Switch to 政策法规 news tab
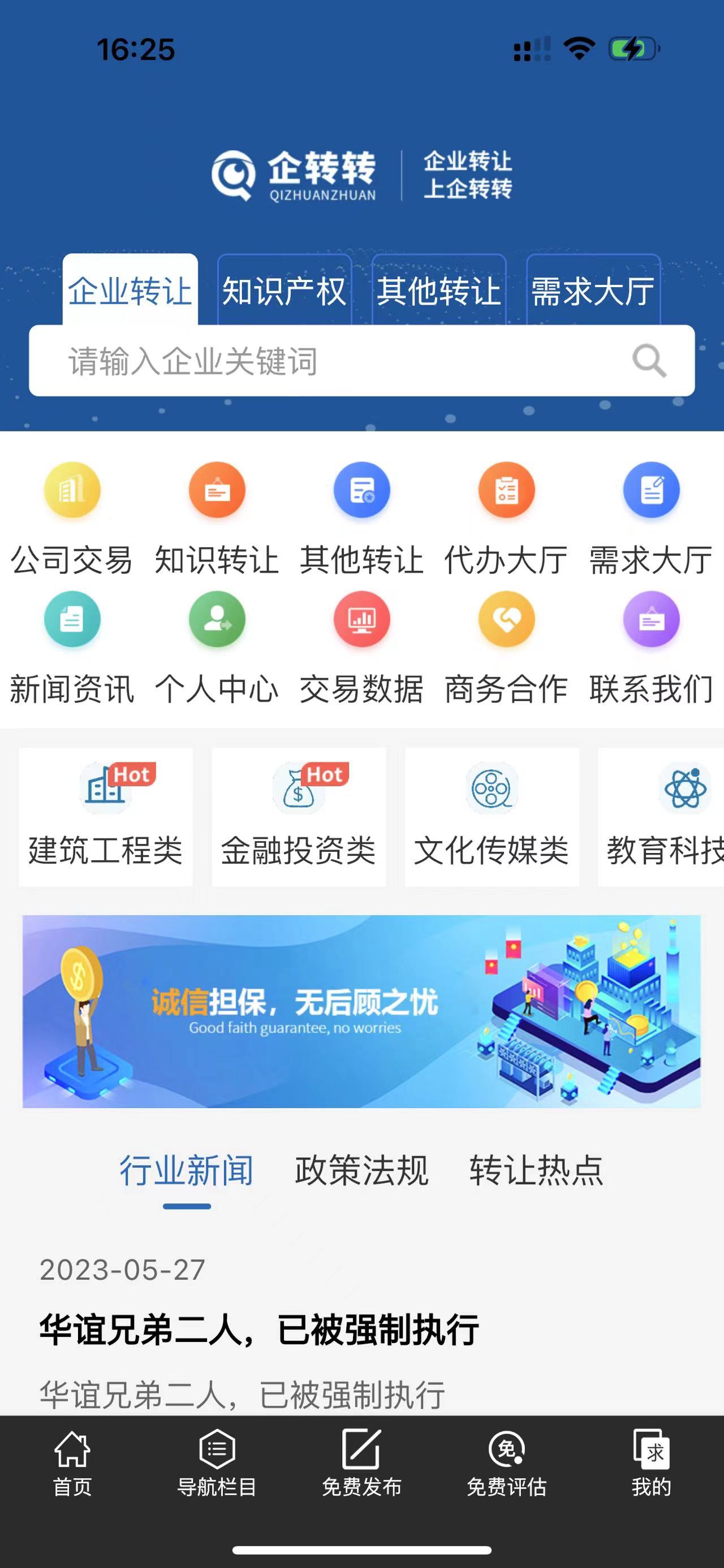 point(361,1170)
